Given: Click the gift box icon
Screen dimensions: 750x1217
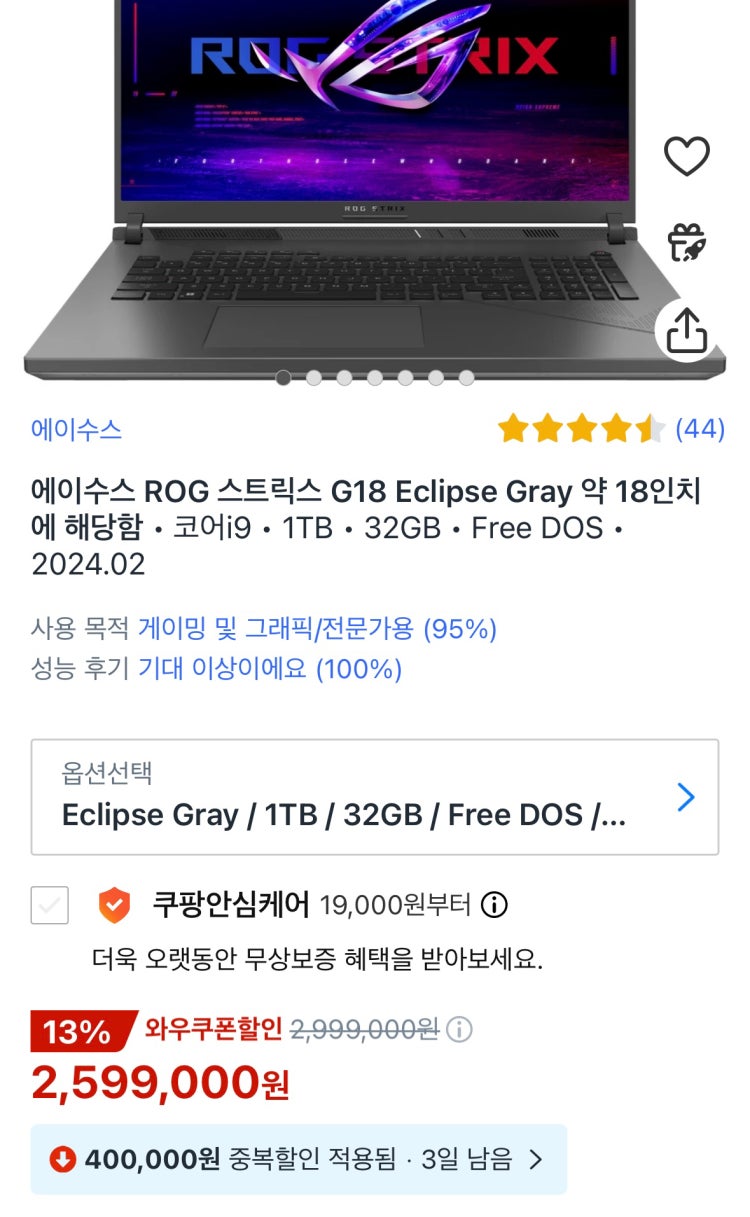Looking at the screenshot, I should [686, 240].
